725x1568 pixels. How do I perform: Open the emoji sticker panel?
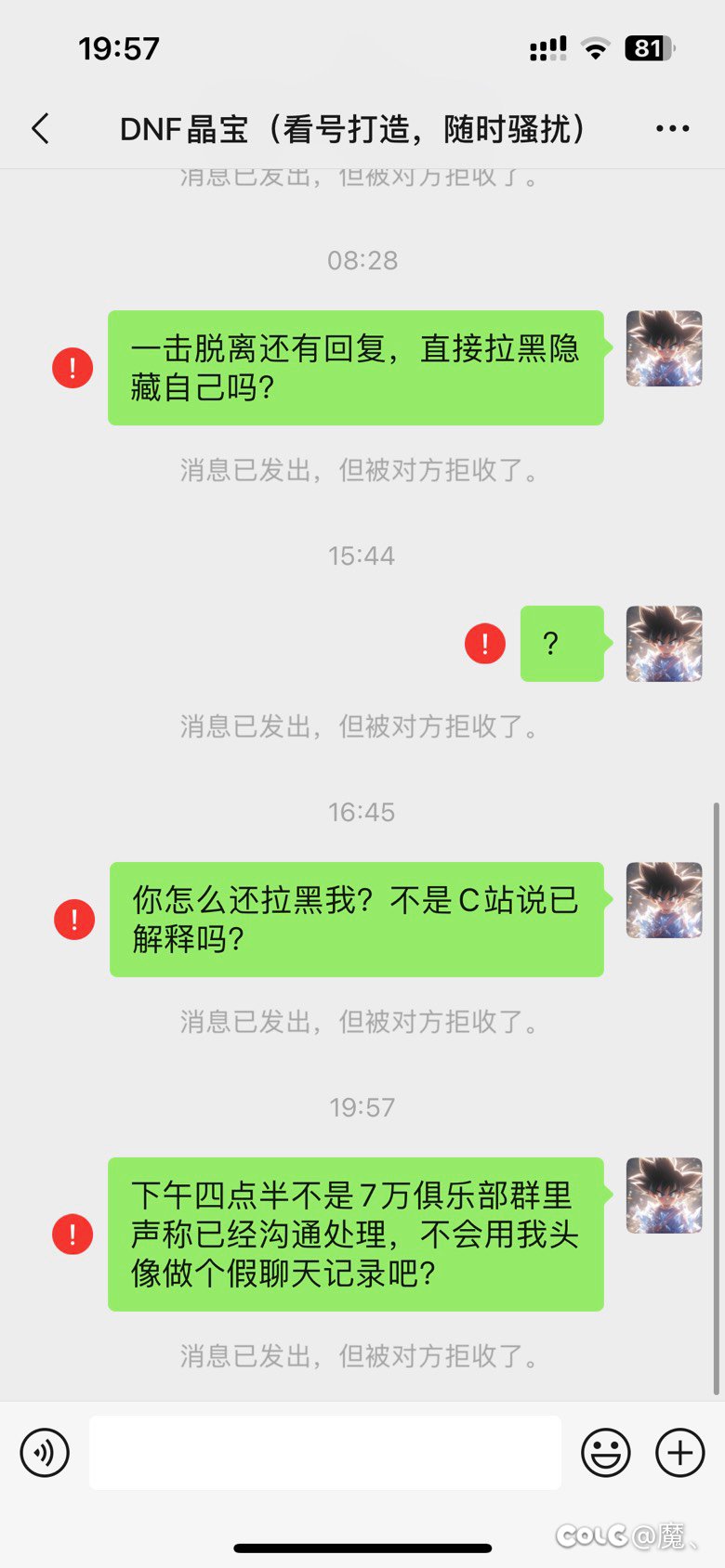pyautogui.click(x=606, y=1452)
